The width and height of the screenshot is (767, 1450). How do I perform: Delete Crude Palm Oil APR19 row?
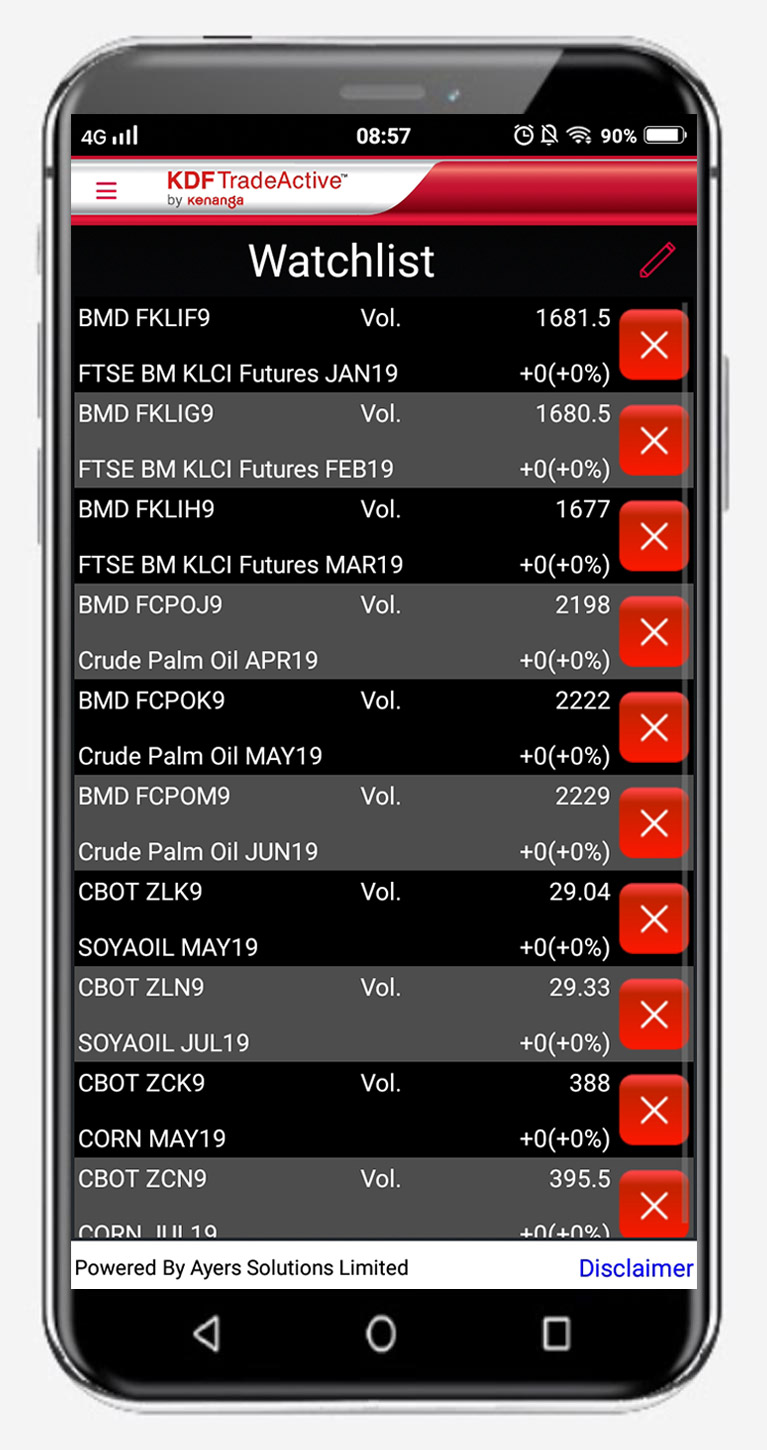click(x=654, y=632)
